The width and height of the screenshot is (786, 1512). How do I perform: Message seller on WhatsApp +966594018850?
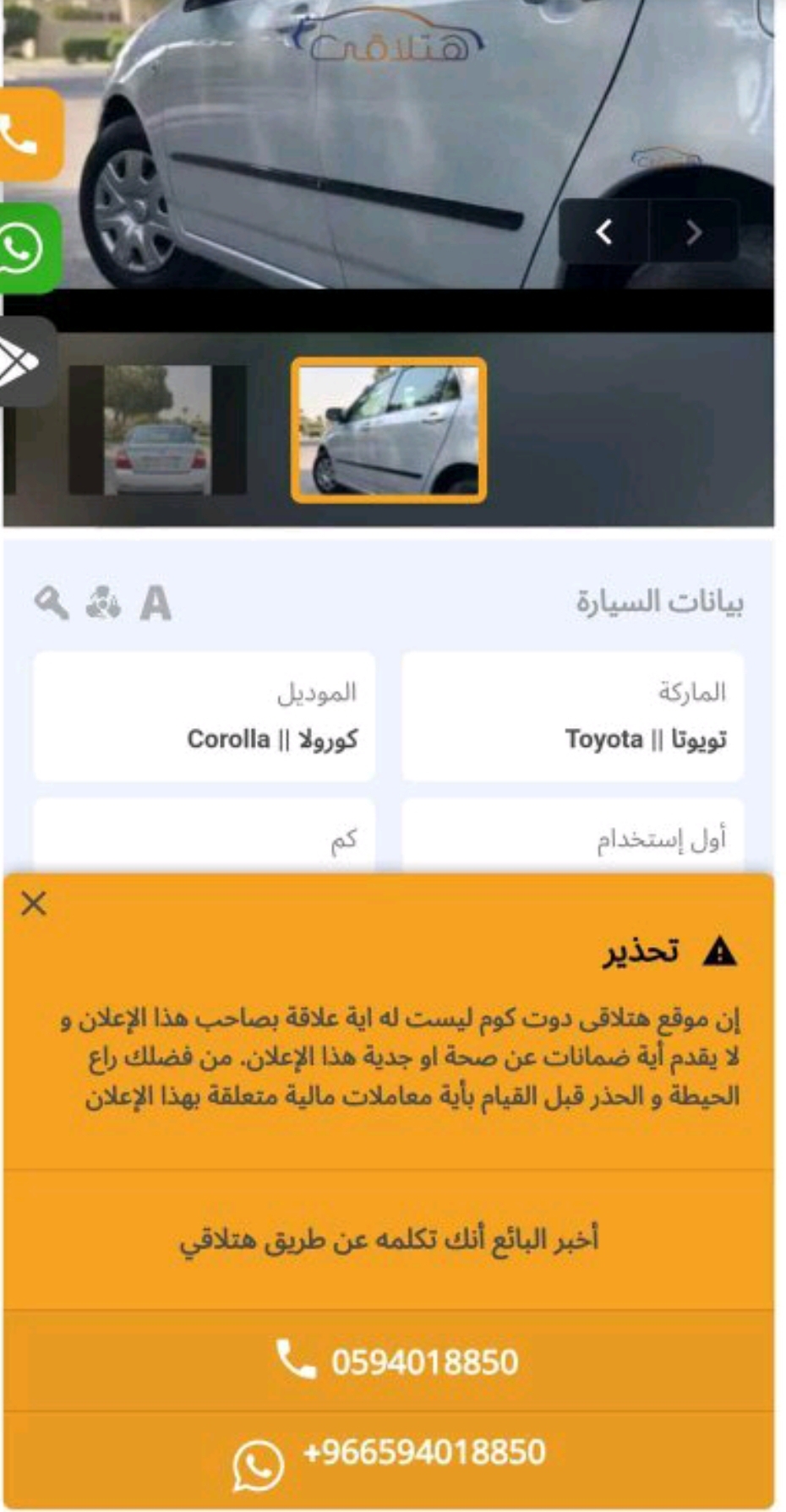(x=390, y=1455)
